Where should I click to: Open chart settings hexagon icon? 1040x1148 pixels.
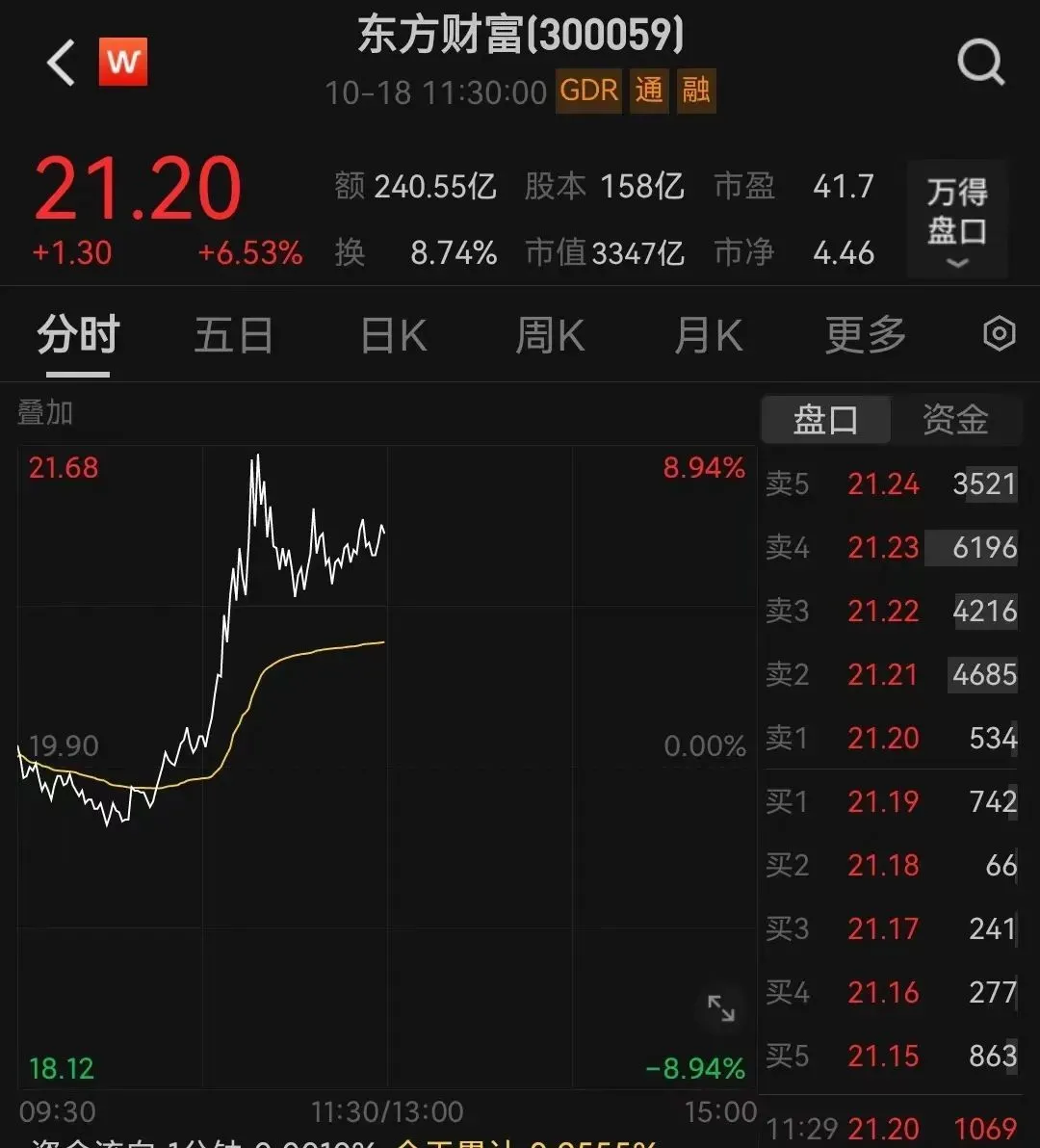click(999, 334)
